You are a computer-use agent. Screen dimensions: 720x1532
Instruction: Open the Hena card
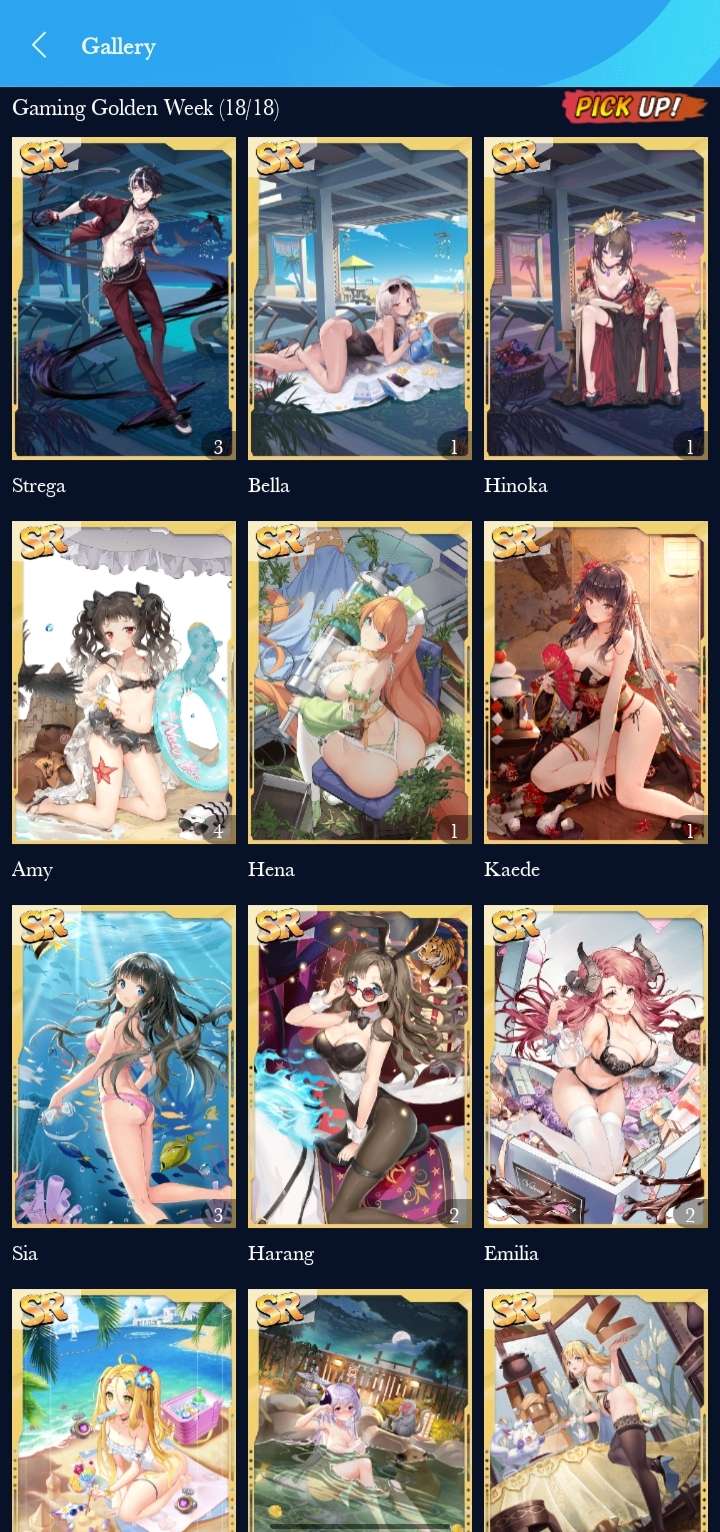pos(359,682)
